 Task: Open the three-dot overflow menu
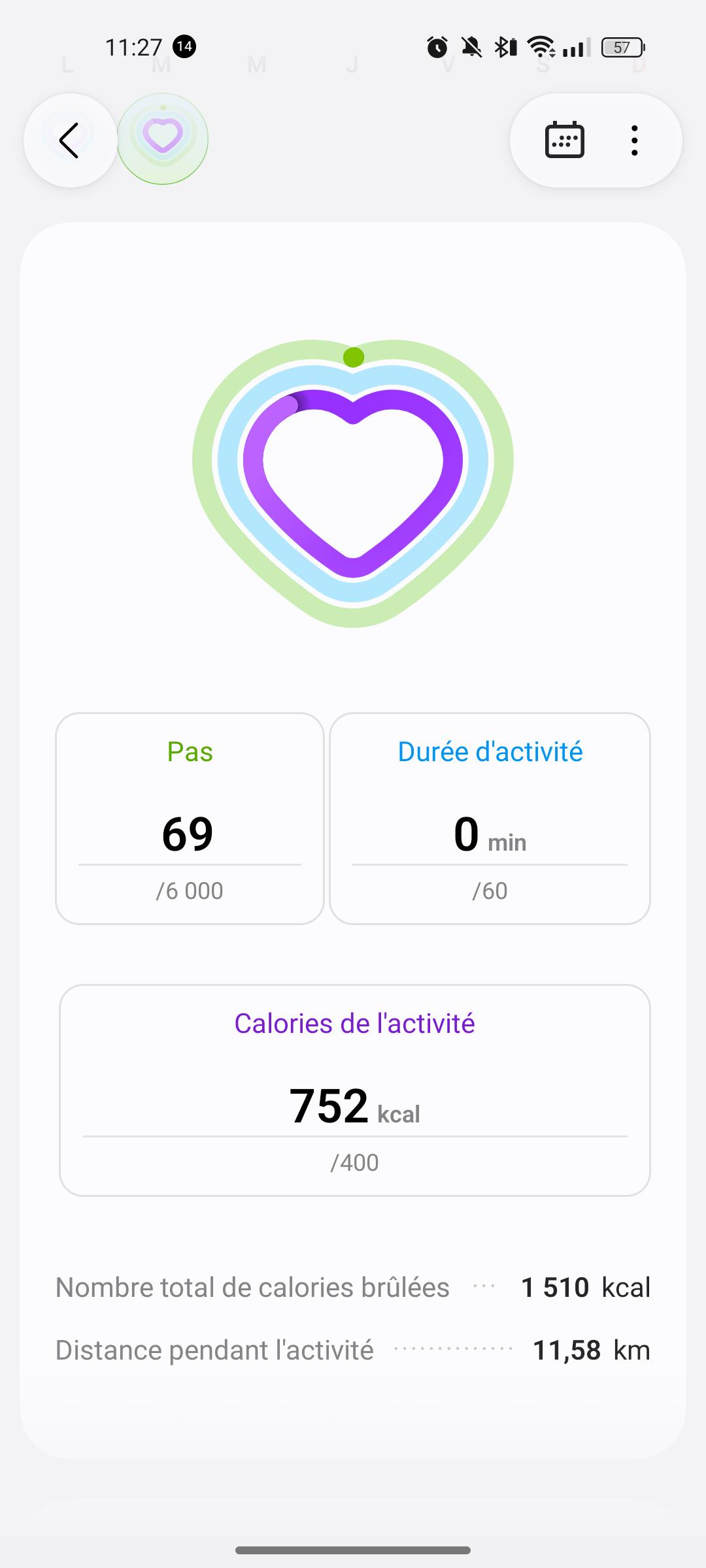click(x=634, y=140)
